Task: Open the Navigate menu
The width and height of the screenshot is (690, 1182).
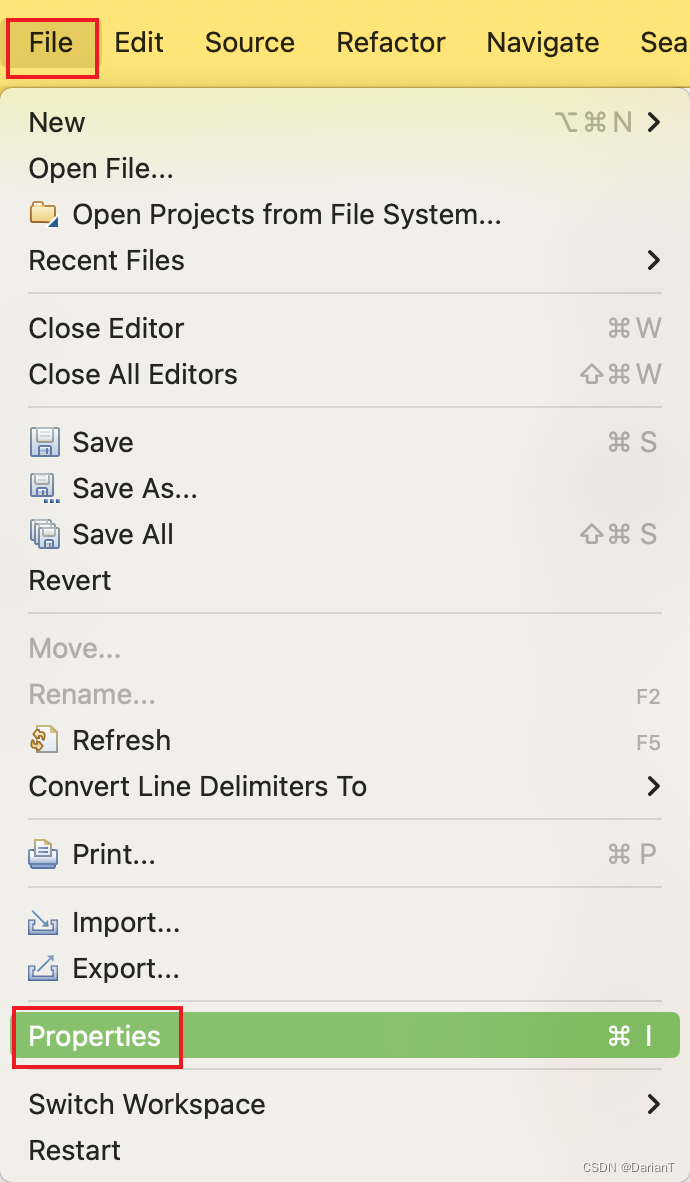Action: 542,43
